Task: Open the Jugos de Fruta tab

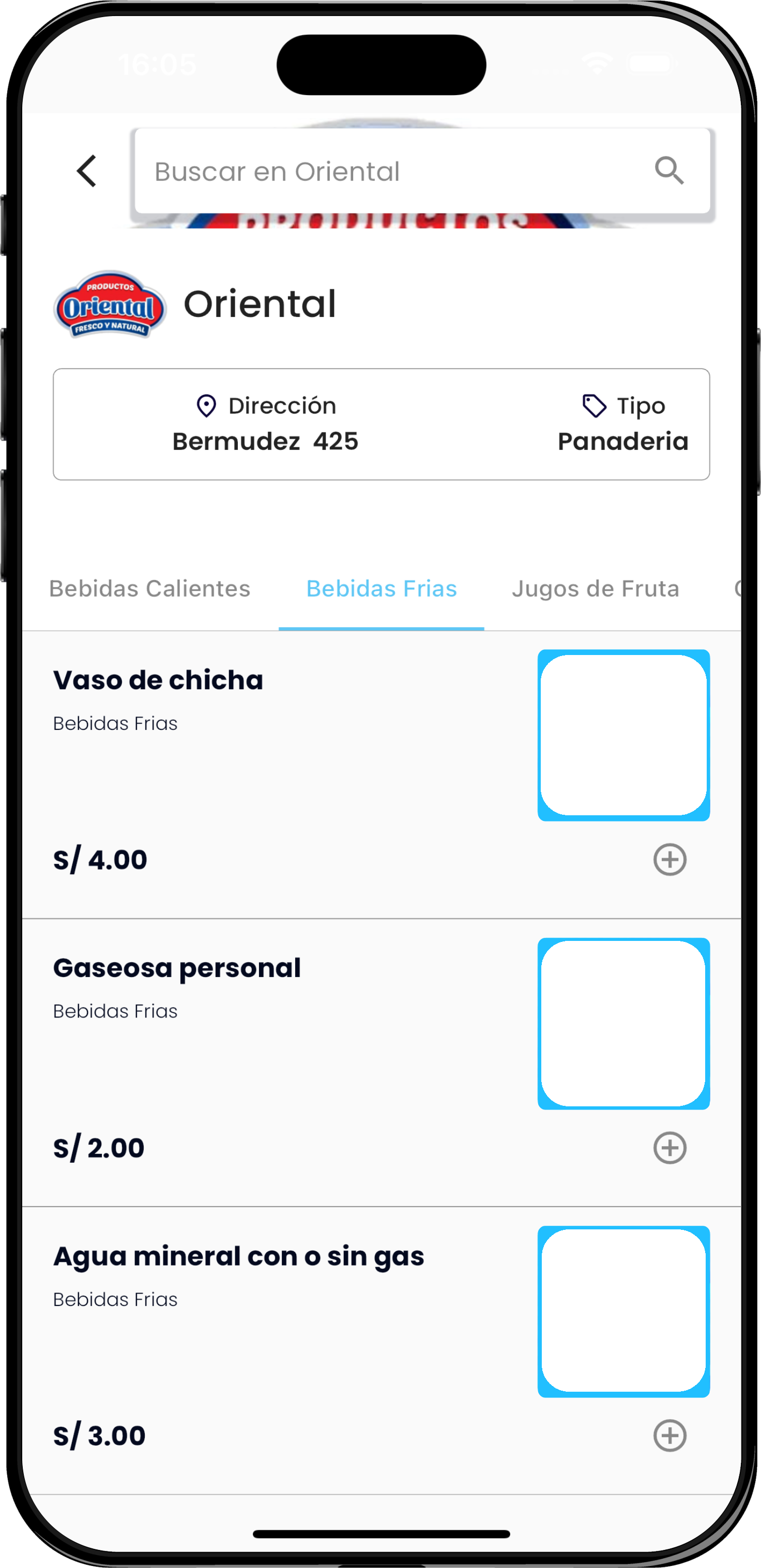Action: 596,588
